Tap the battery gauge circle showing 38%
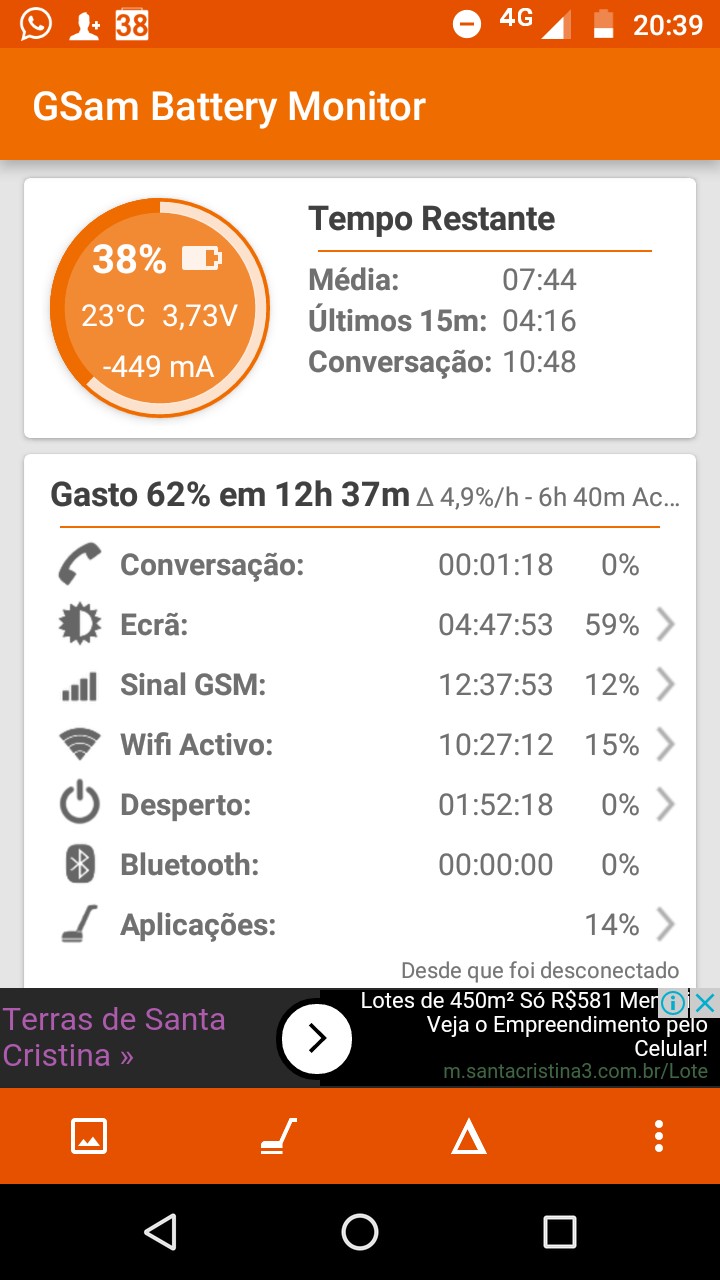 [x=160, y=308]
